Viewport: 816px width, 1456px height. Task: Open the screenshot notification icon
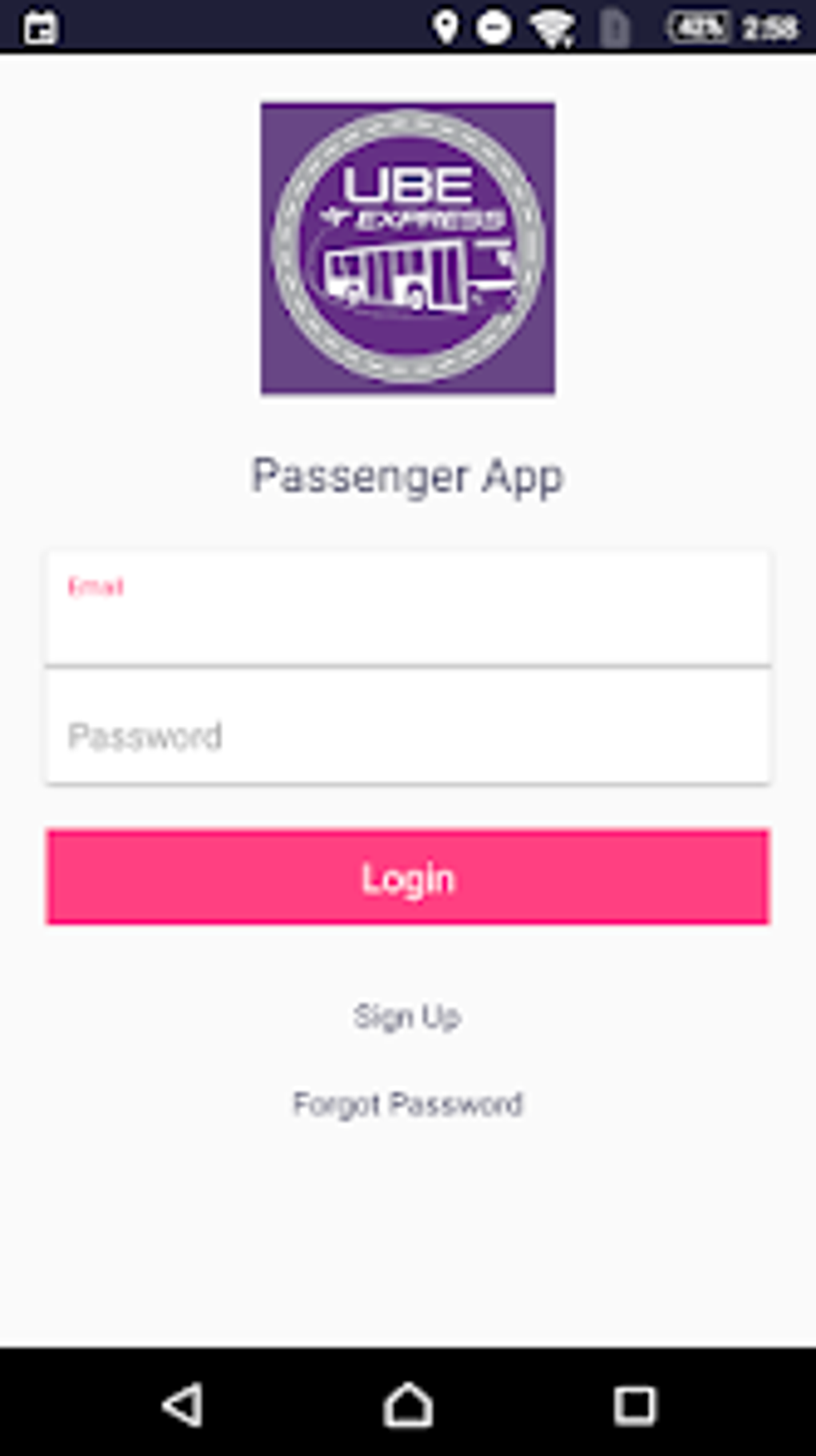(40, 26)
